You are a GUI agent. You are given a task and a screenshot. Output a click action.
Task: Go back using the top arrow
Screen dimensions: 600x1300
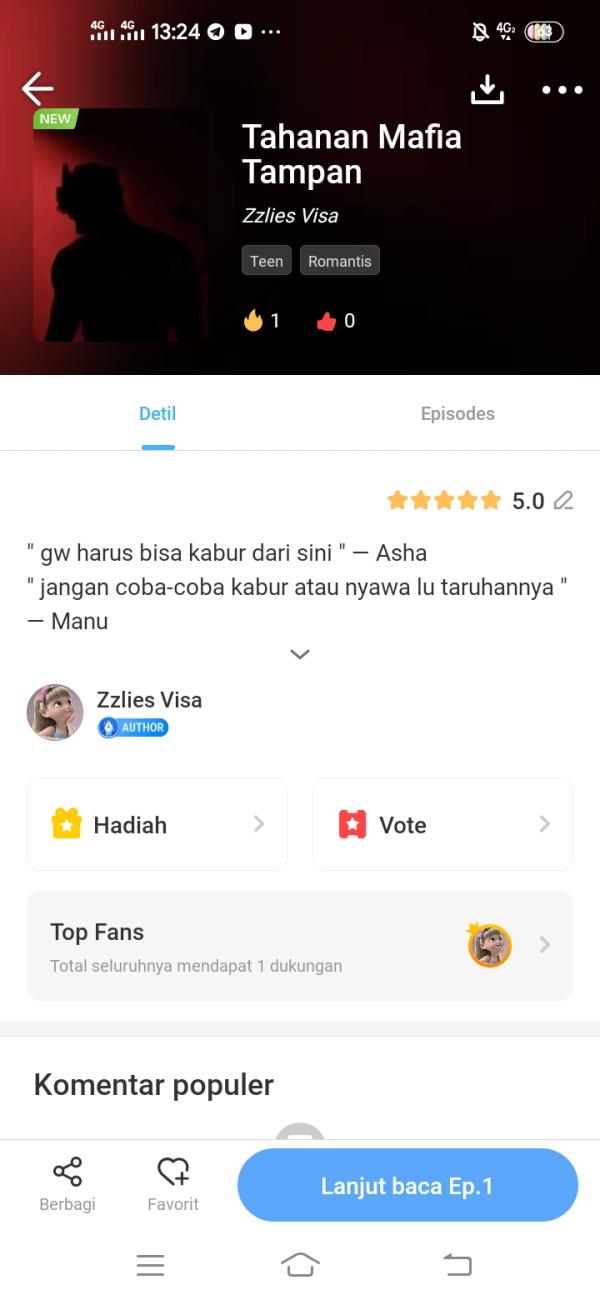tap(37, 89)
